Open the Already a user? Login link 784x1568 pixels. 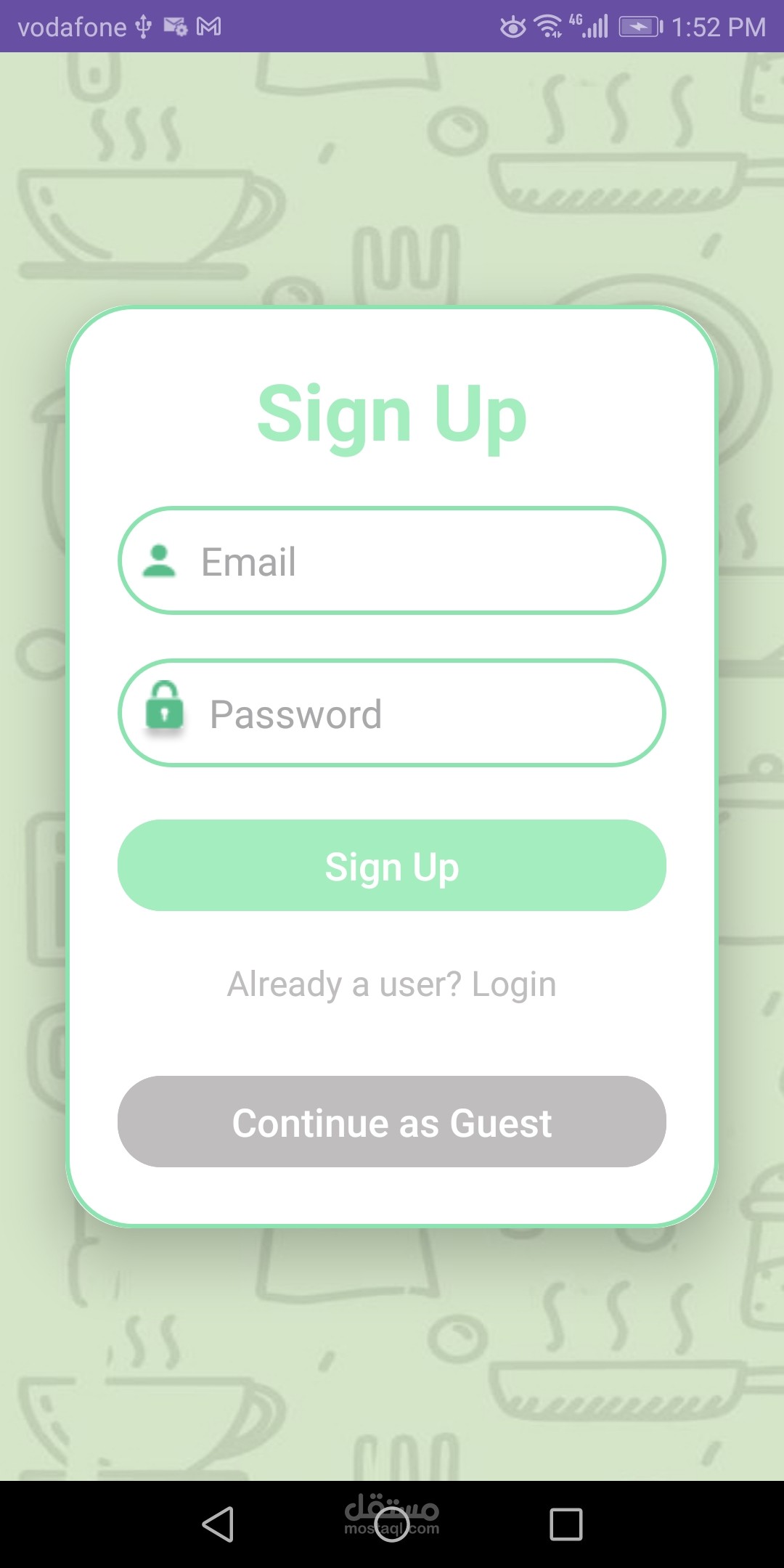click(x=392, y=984)
